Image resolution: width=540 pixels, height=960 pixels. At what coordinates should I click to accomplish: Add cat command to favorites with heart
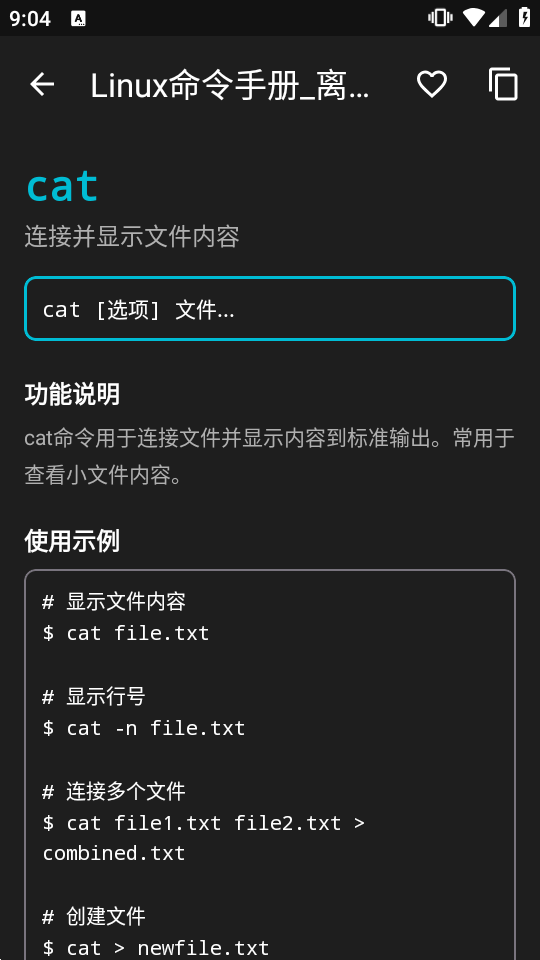coord(432,84)
